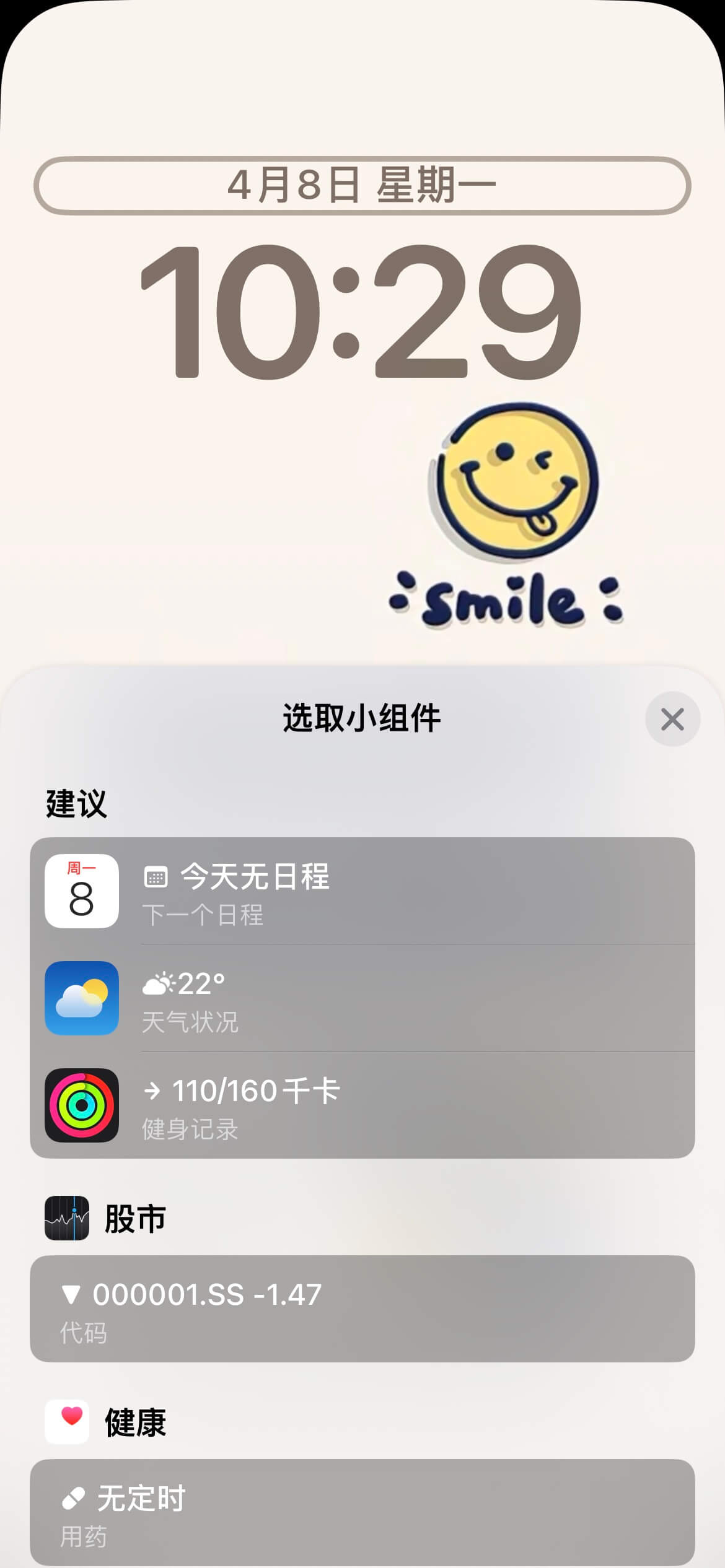Tap the Stocks app icon next to 股市
The image size is (725, 1568).
click(x=67, y=1218)
